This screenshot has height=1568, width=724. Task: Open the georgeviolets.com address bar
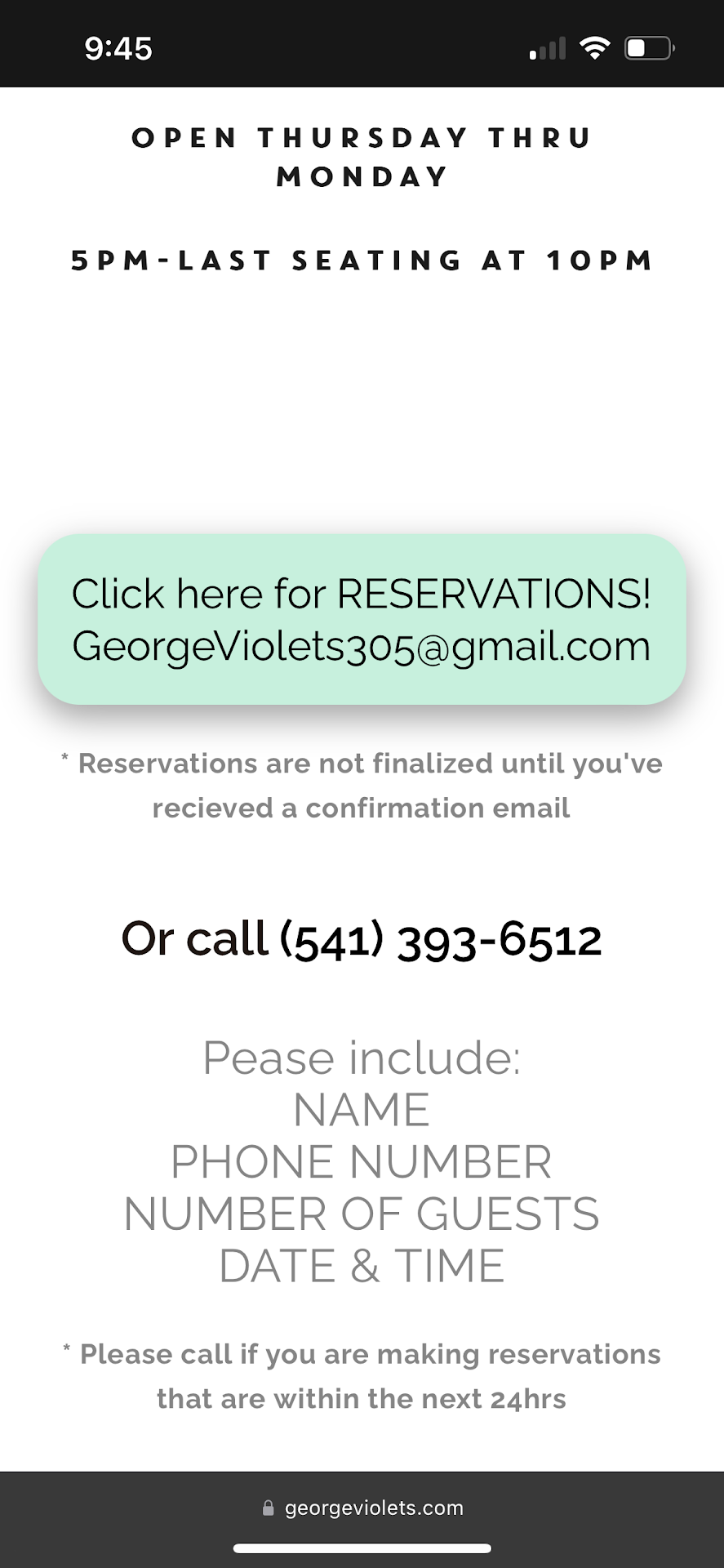(x=362, y=1508)
